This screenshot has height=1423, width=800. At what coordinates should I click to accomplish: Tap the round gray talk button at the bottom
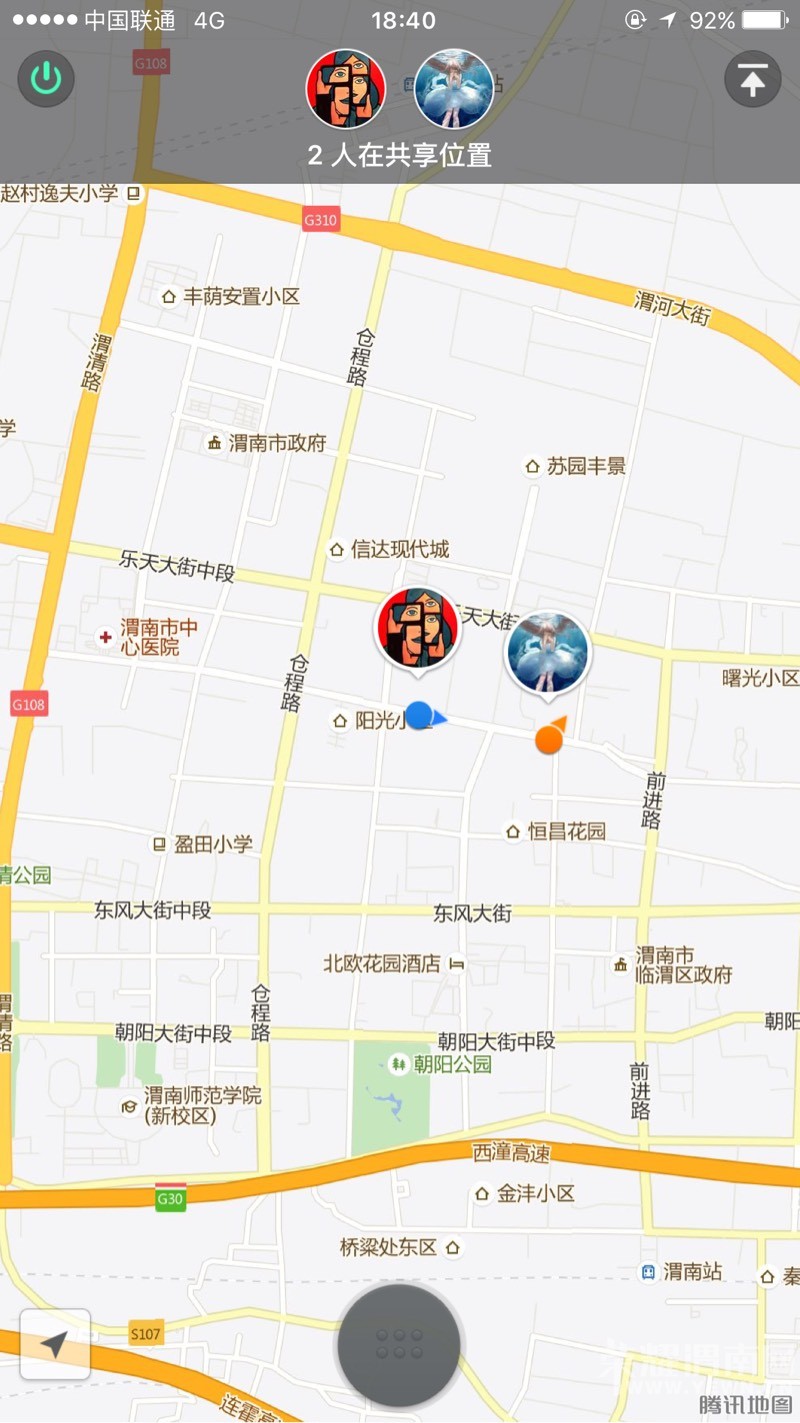(x=399, y=1345)
